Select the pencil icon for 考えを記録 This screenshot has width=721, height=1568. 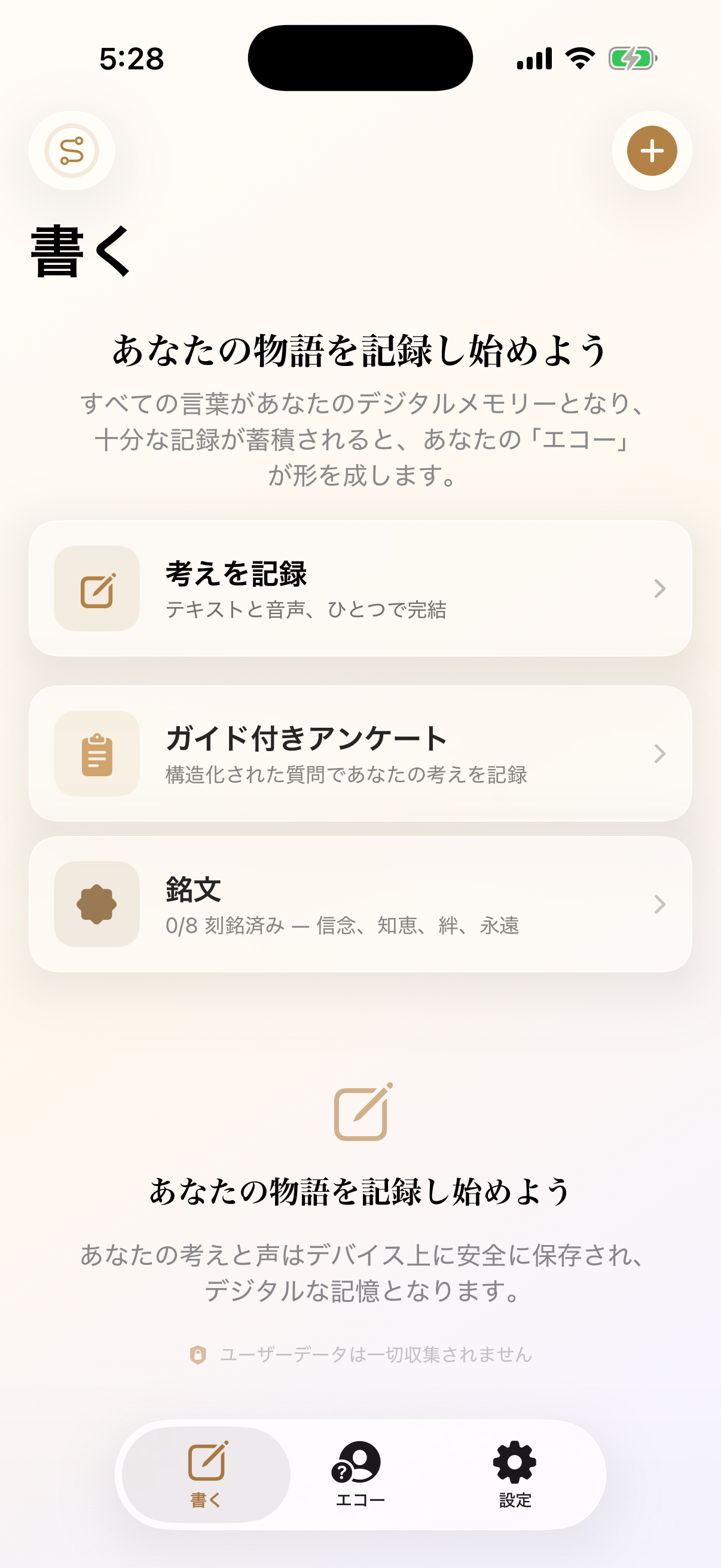[x=97, y=588]
